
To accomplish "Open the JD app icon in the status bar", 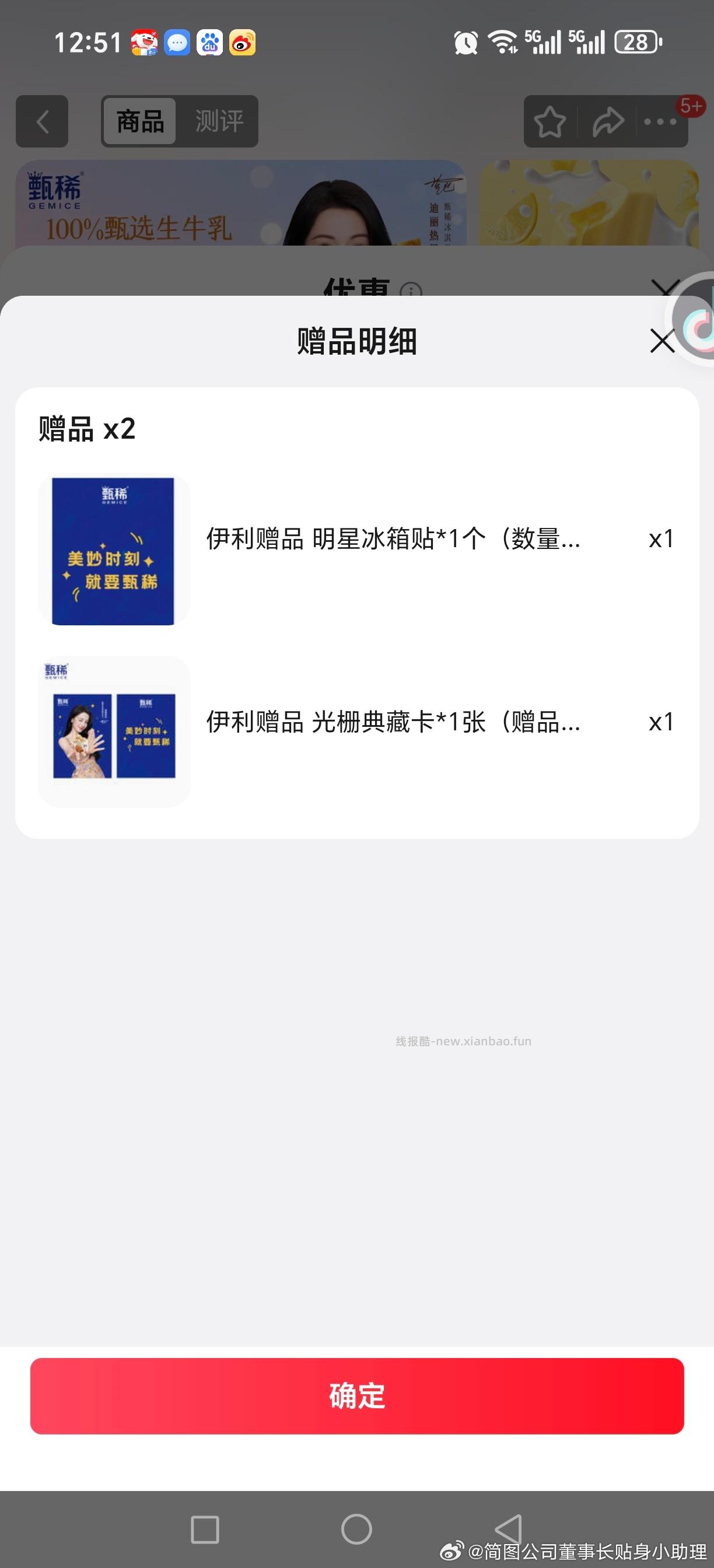I will tap(143, 41).
